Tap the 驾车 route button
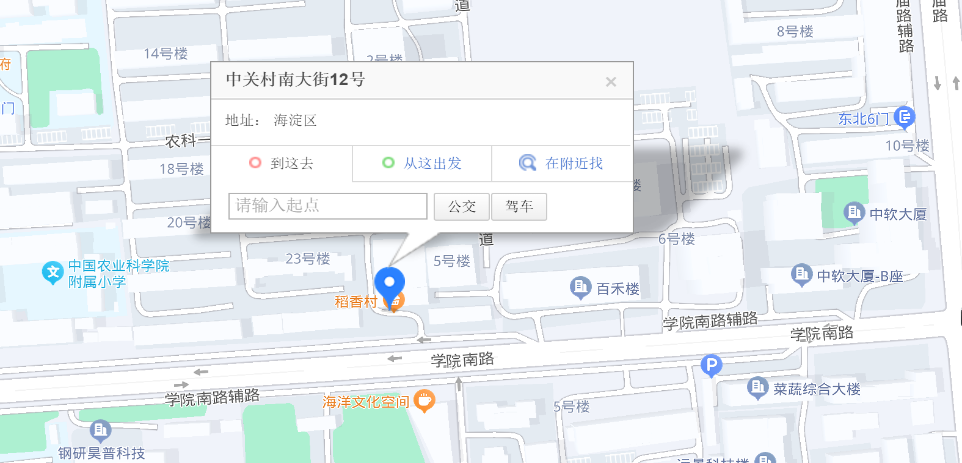This screenshot has height=463, width=962. tap(519, 206)
